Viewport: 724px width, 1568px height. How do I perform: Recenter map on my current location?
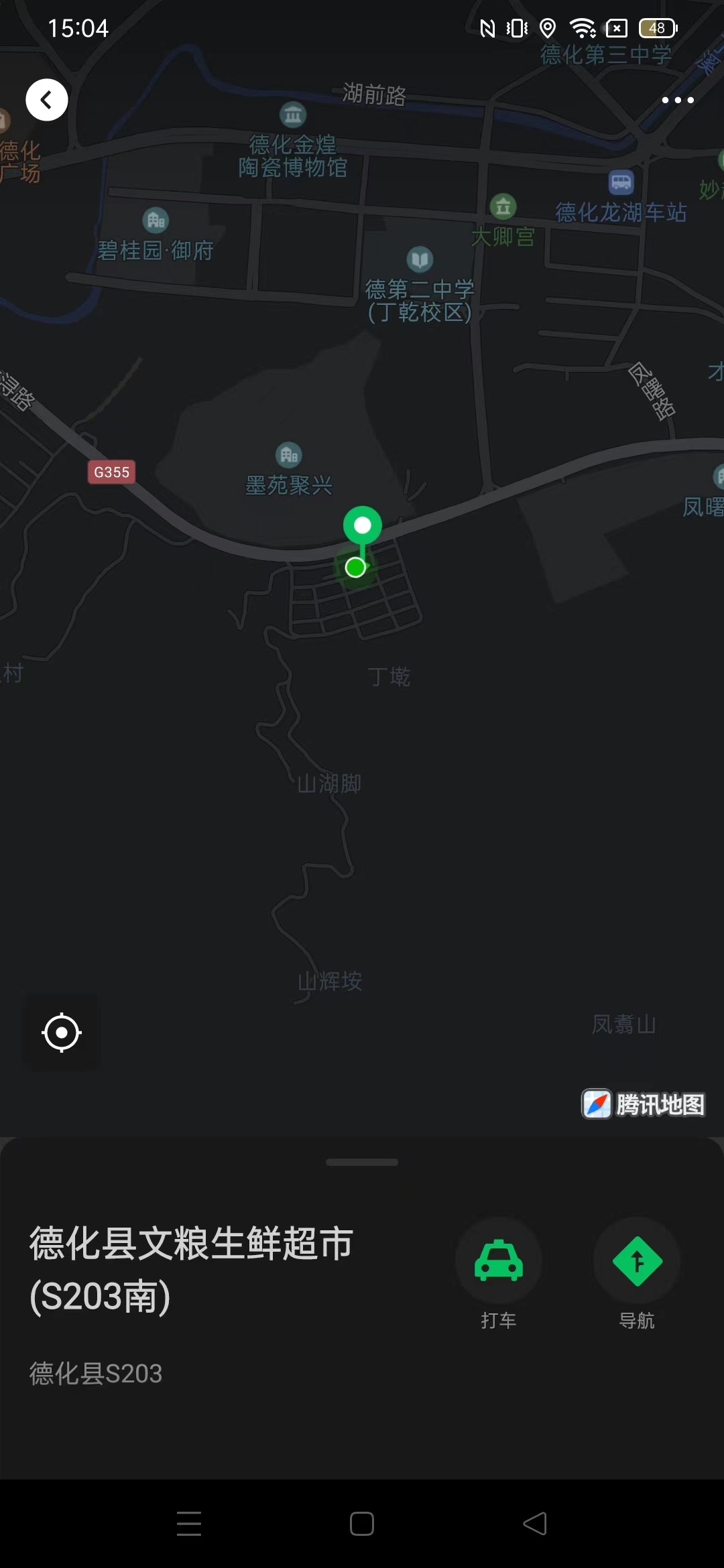coord(62,1033)
